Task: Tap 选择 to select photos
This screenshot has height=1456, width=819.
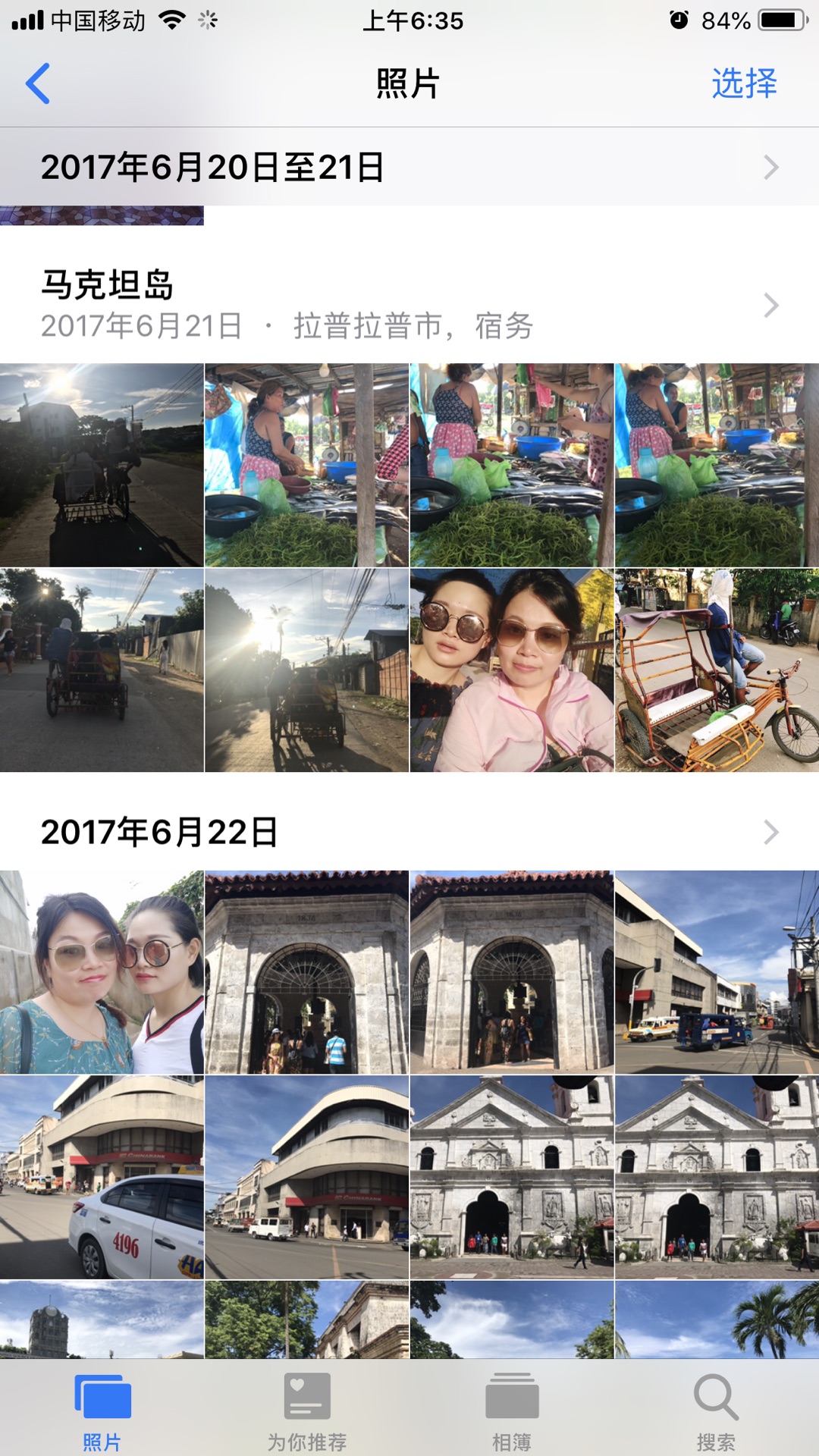Action: click(744, 83)
